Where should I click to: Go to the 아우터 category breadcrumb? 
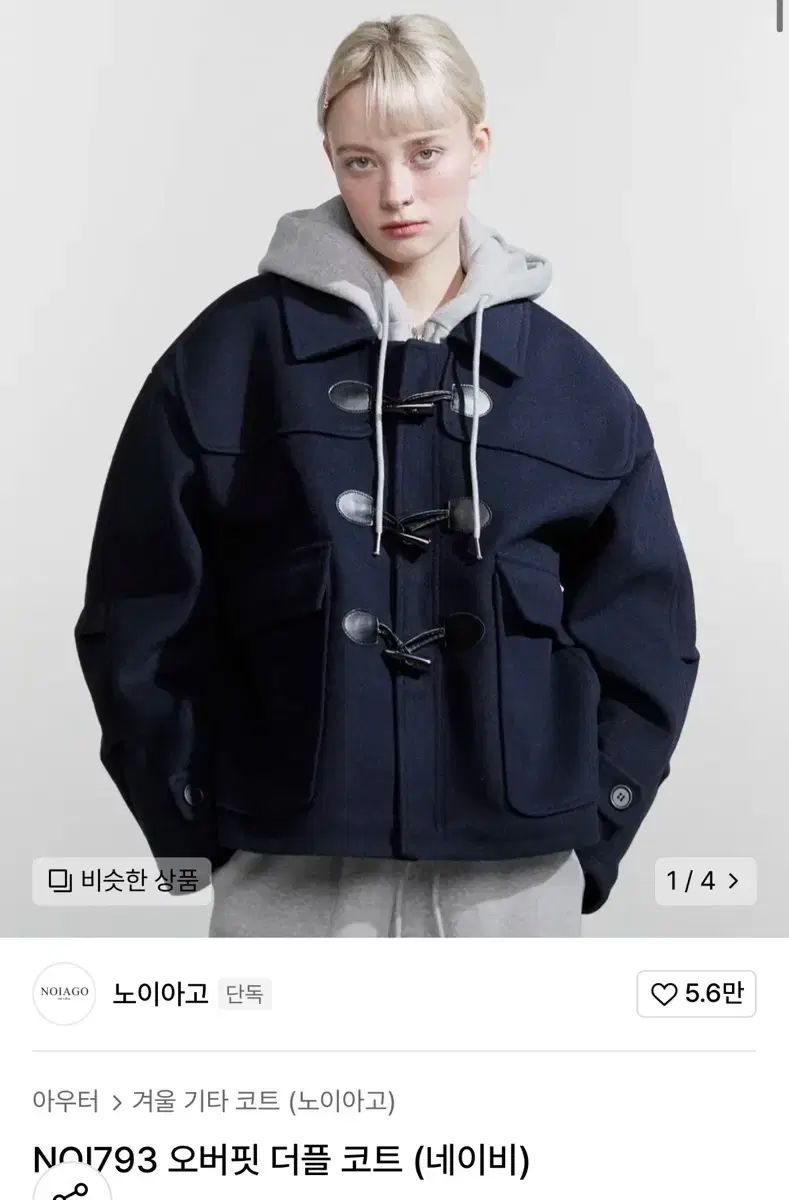(66, 1102)
